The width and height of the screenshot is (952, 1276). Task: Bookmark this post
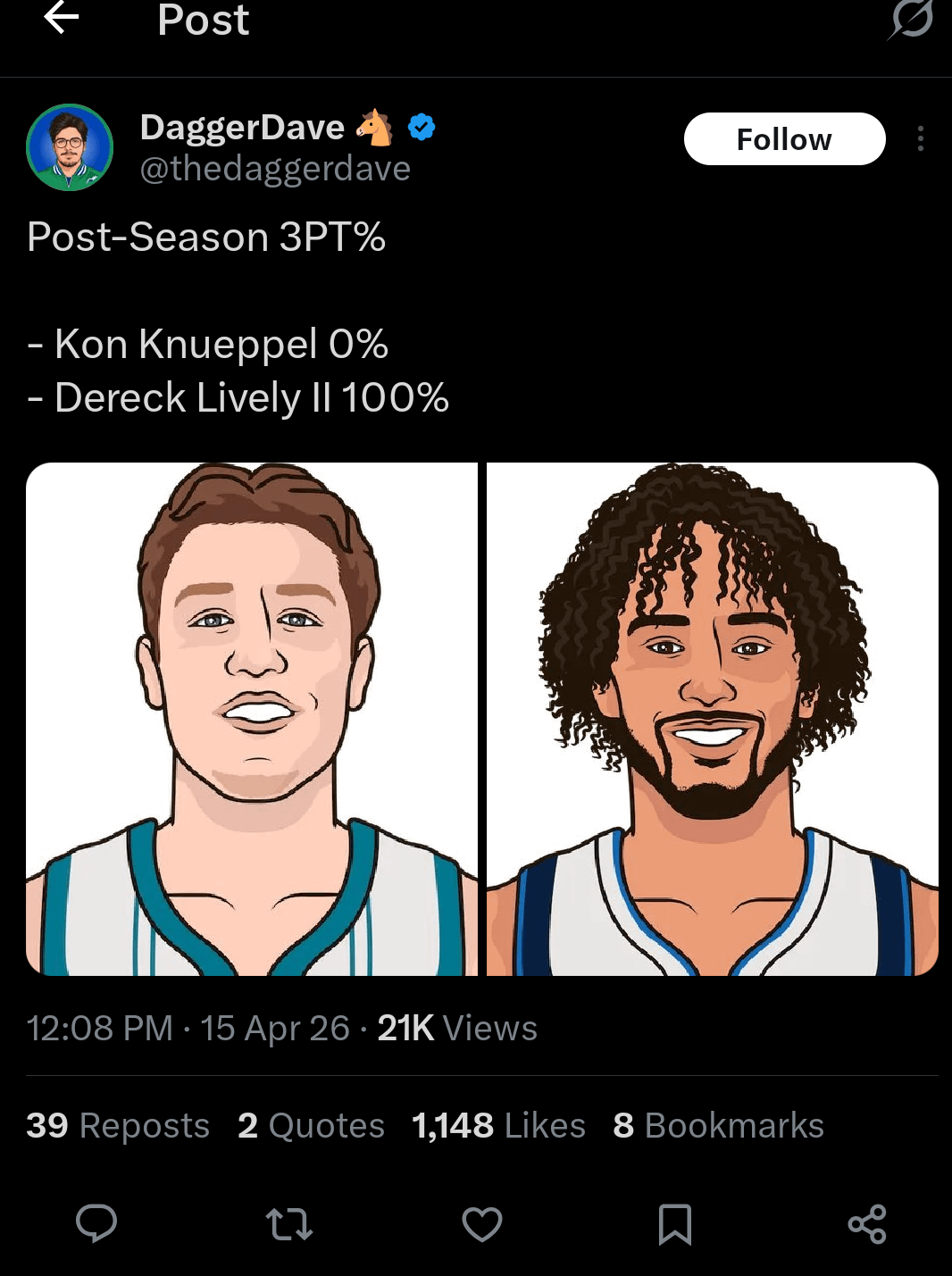pos(675,1224)
